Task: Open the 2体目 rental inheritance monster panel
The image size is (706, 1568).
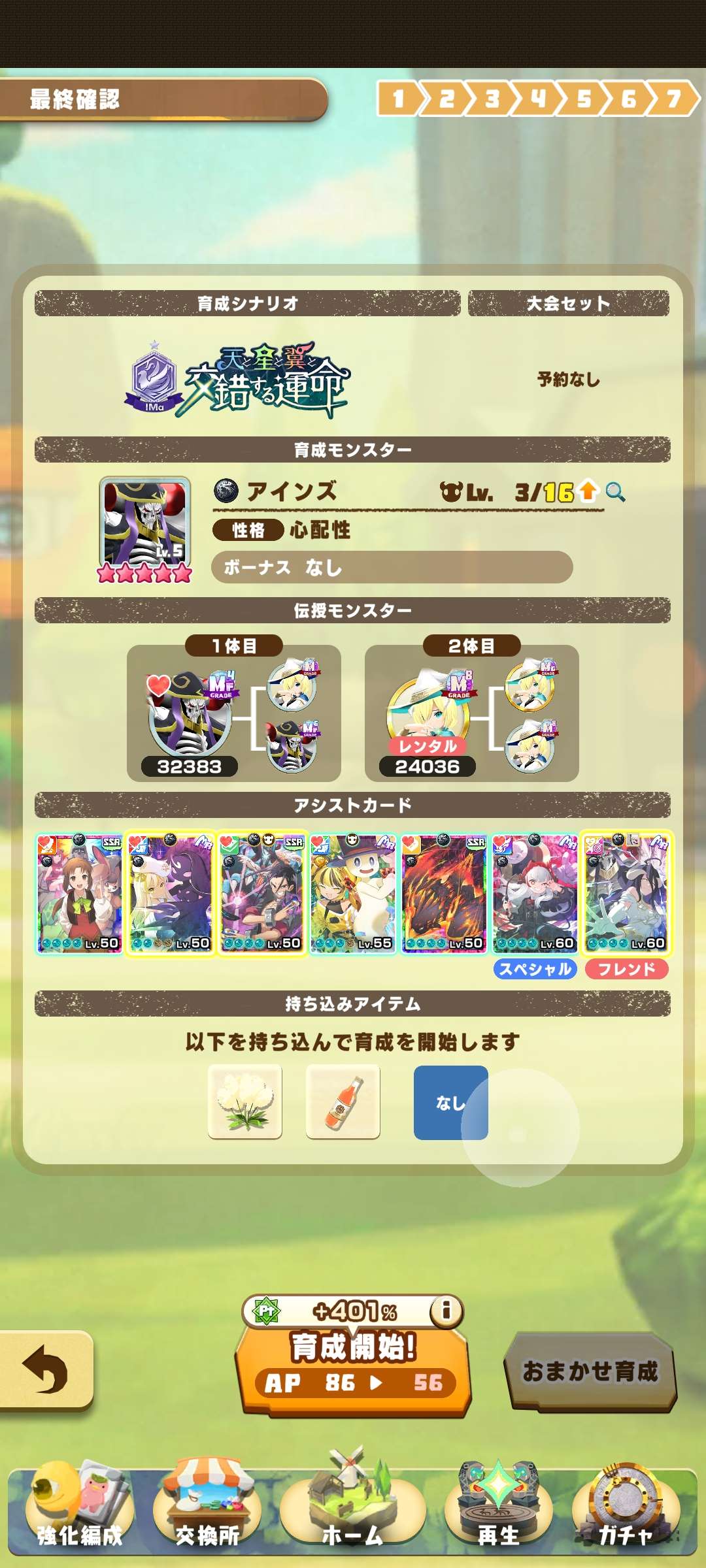Action: click(471, 713)
